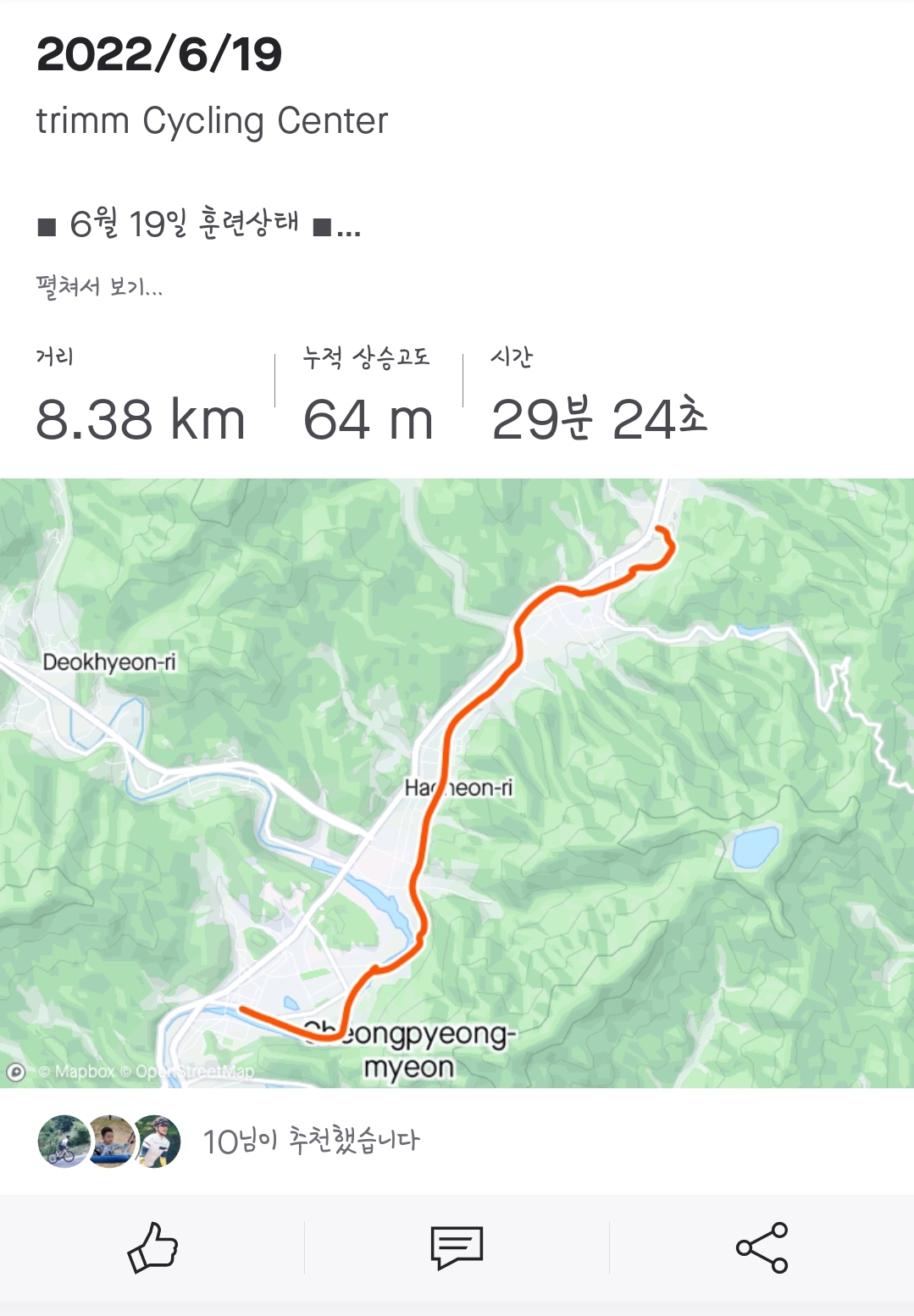The image size is (914, 1316).
Task: Expand the description with 펼쳐서 보기
Action: 99,287
